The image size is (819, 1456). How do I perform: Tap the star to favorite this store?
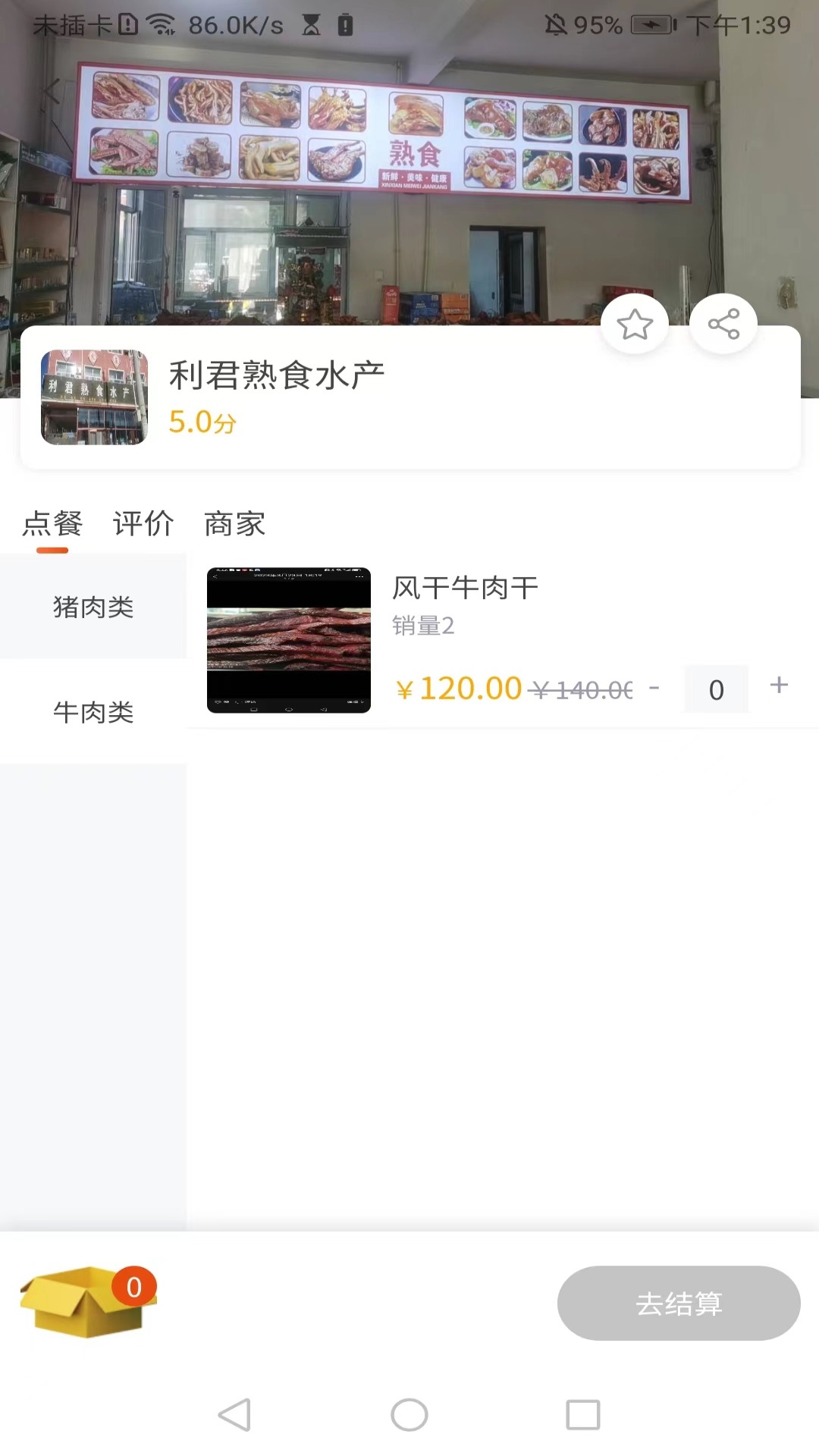click(635, 323)
